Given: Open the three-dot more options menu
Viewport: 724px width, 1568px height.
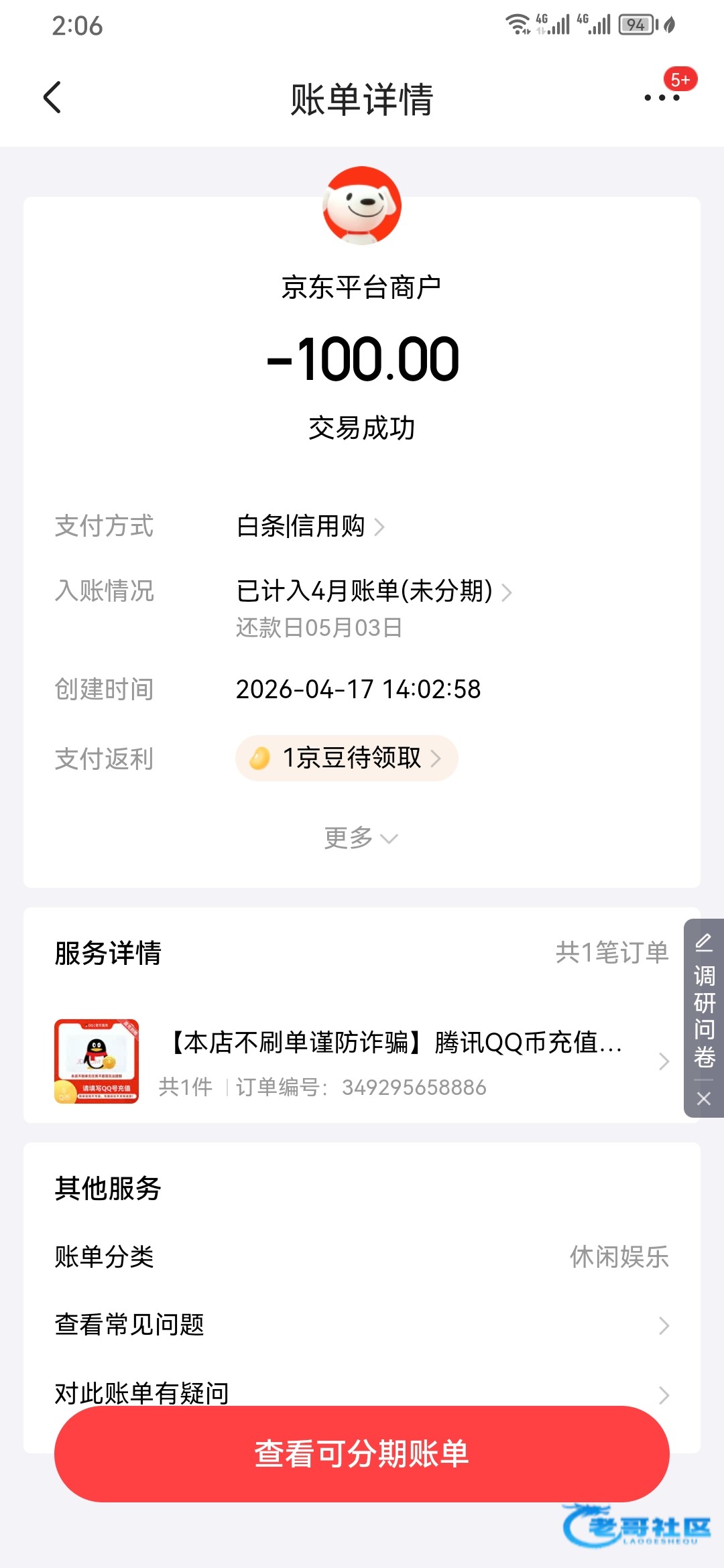Looking at the screenshot, I should (x=662, y=98).
